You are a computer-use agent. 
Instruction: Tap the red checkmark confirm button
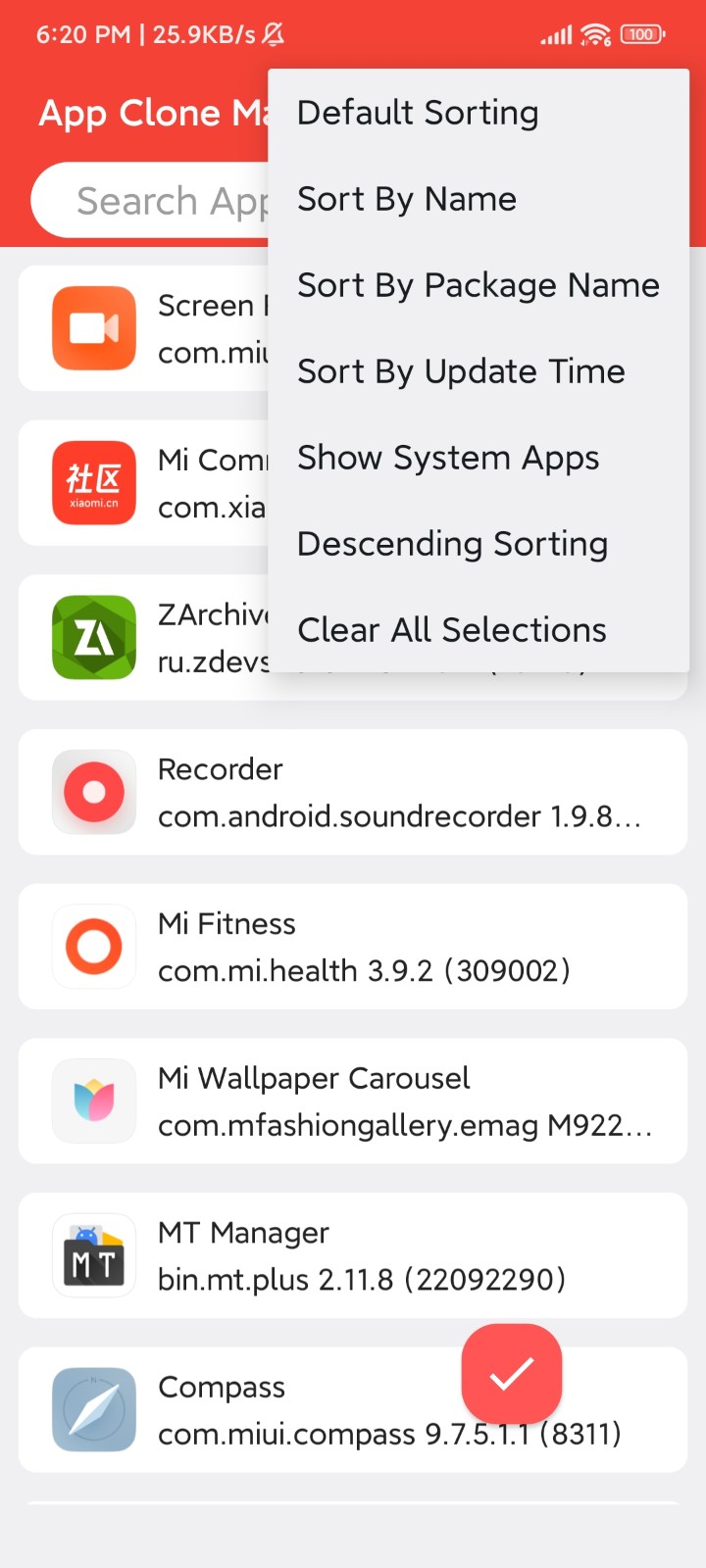(512, 1373)
